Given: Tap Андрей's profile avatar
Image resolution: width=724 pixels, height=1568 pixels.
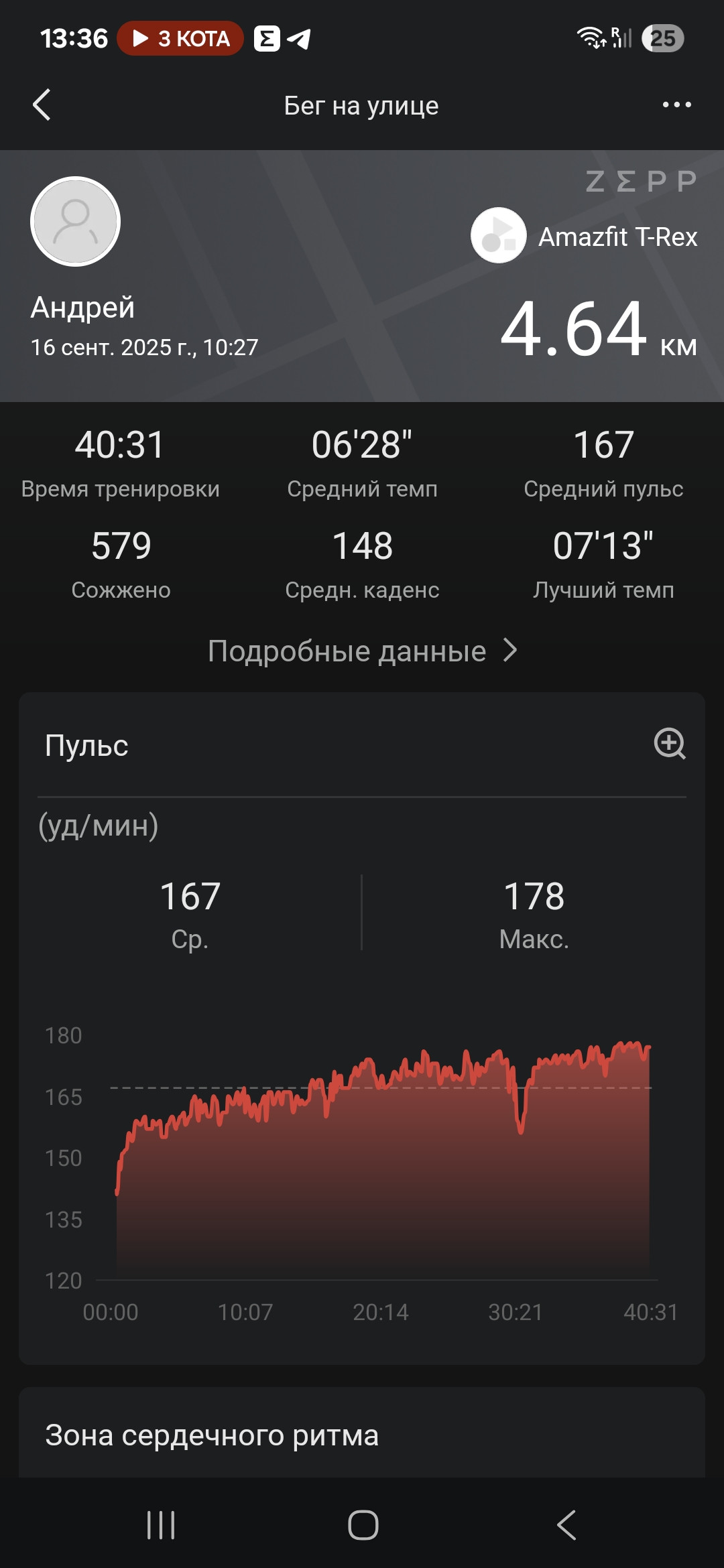Looking at the screenshot, I should [x=75, y=221].
